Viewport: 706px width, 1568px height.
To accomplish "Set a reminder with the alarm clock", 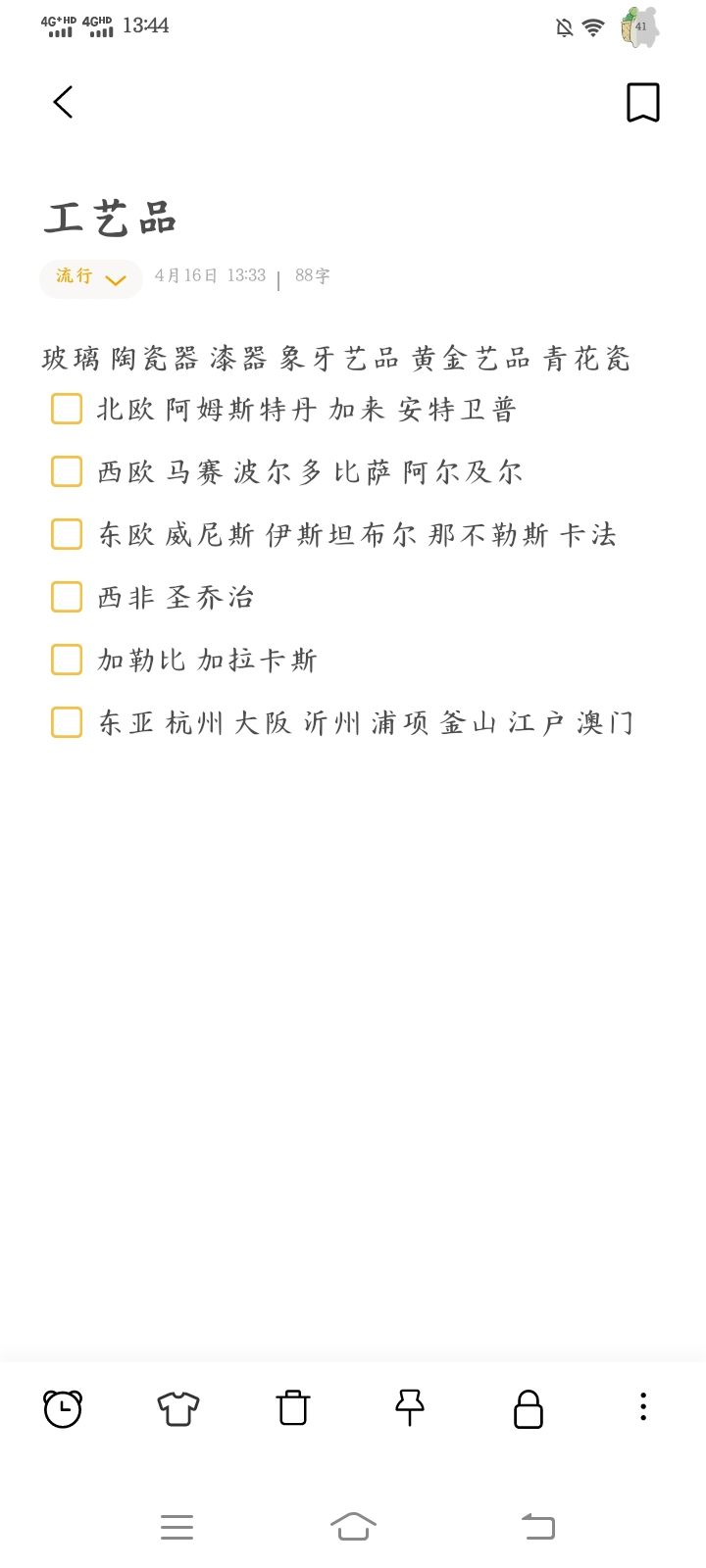I will click(63, 1408).
